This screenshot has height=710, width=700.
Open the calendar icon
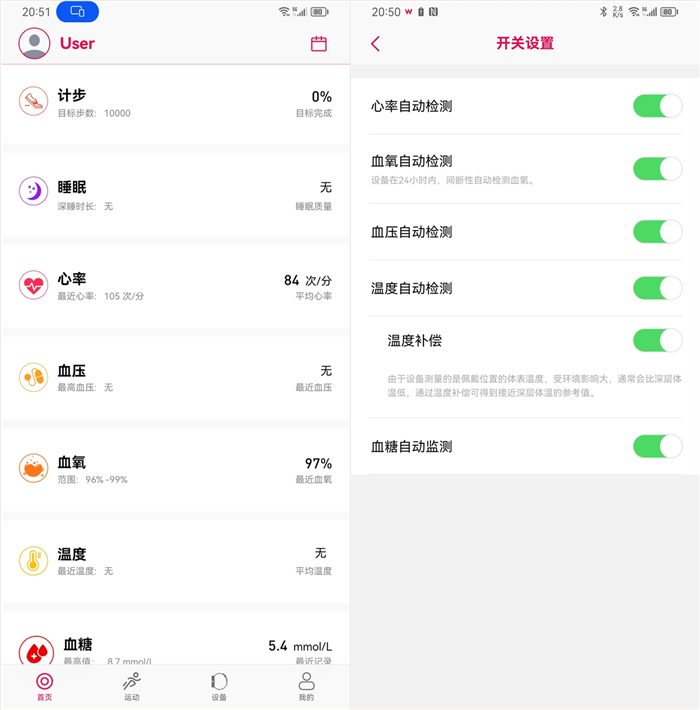click(x=319, y=44)
